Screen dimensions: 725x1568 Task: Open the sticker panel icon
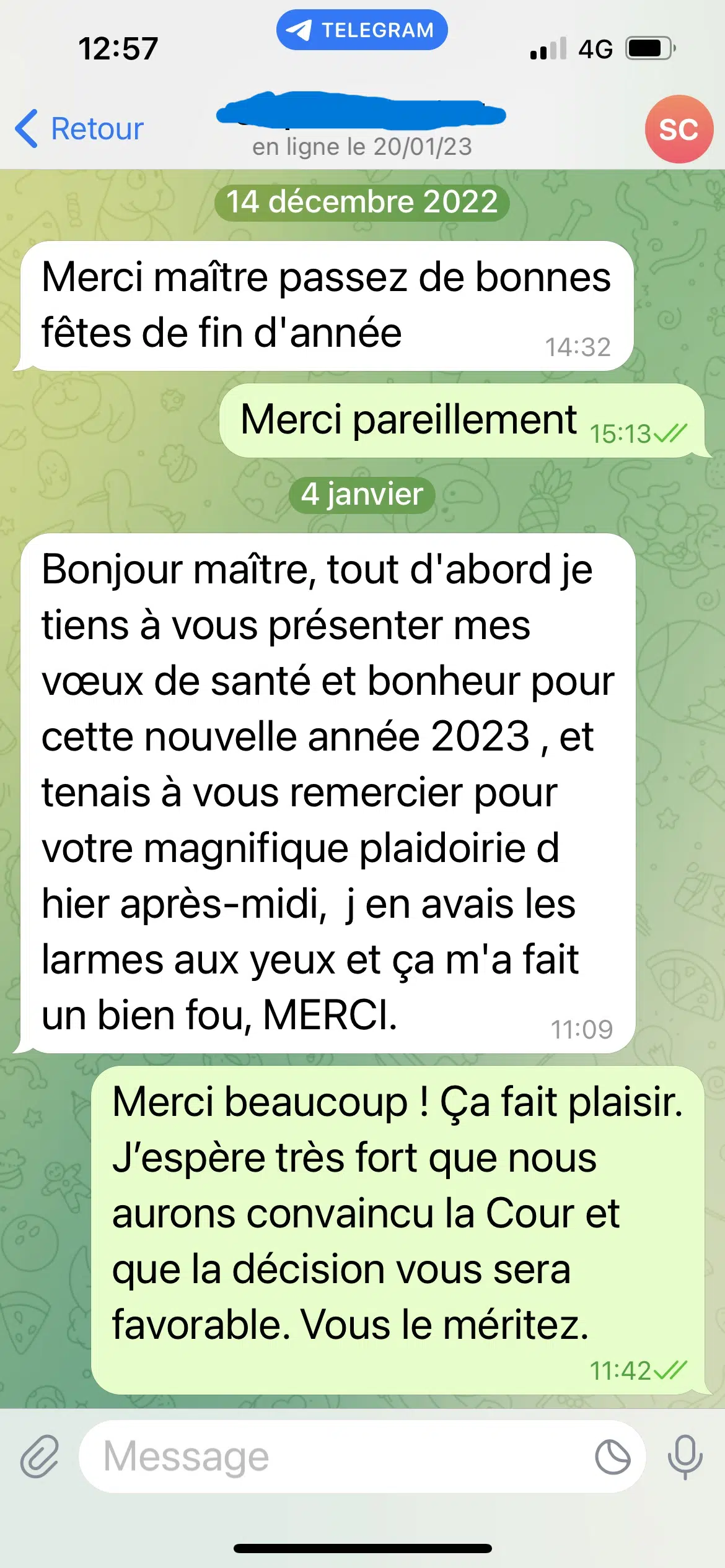click(x=612, y=1457)
